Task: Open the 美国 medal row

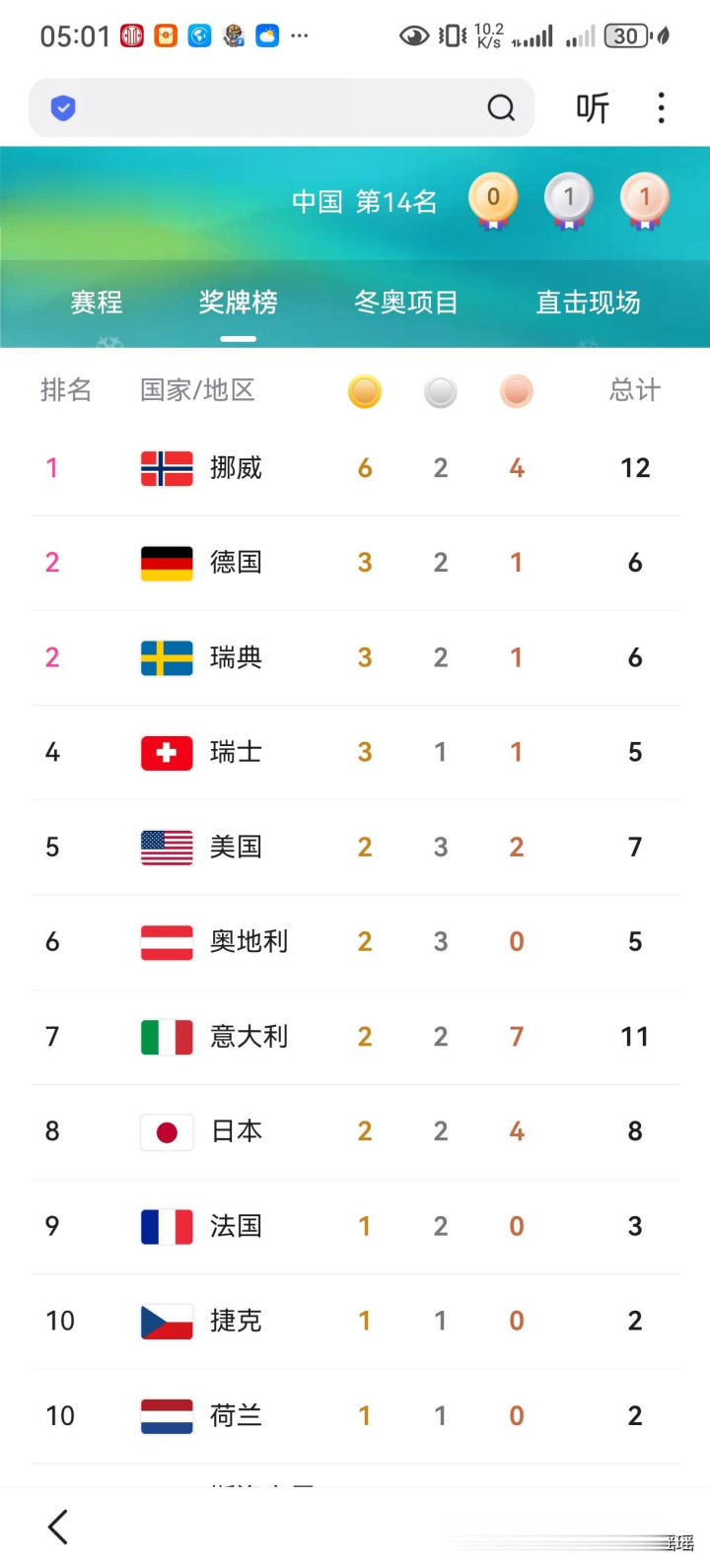Action: coord(355,848)
